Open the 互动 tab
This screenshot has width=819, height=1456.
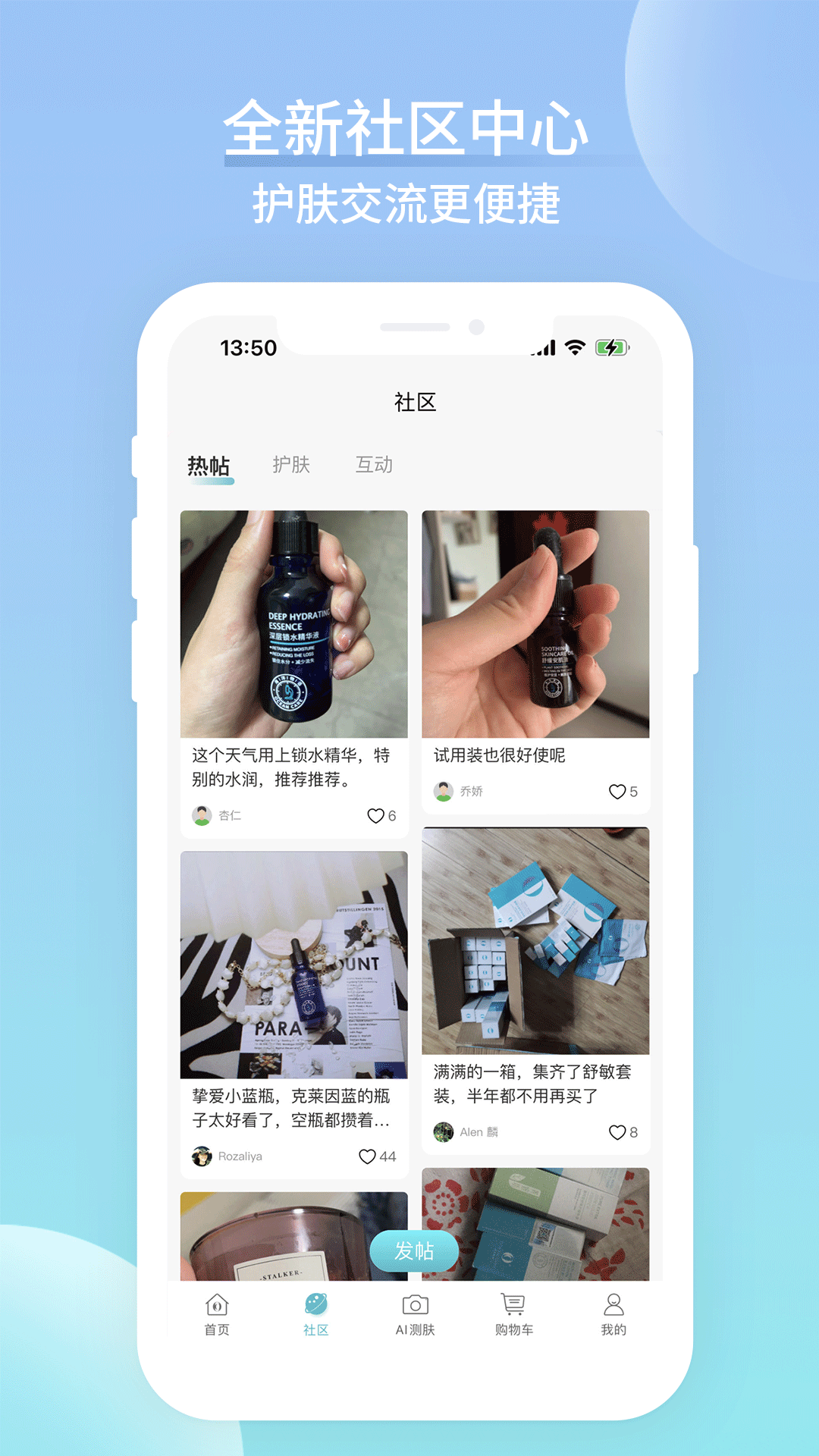pyautogui.click(x=375, y=465)
